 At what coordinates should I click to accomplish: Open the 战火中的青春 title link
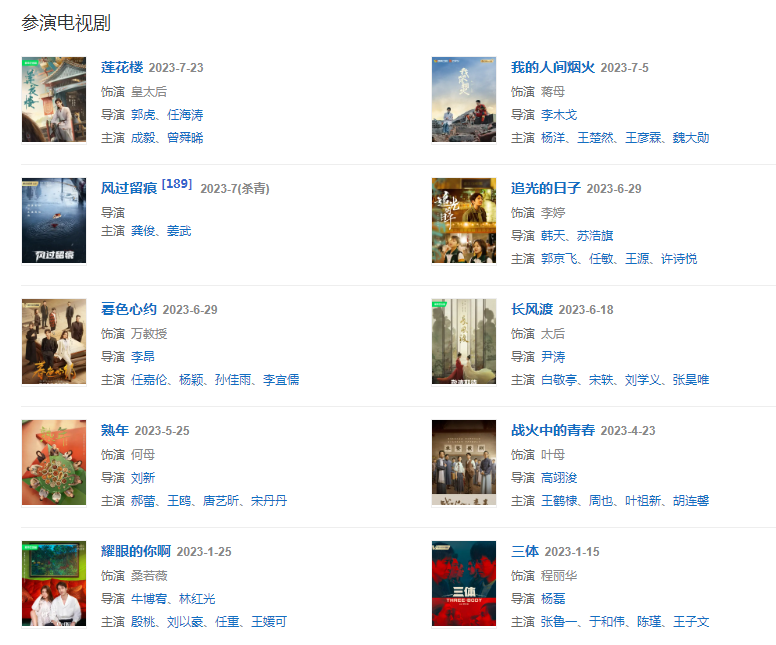(552, 431)
